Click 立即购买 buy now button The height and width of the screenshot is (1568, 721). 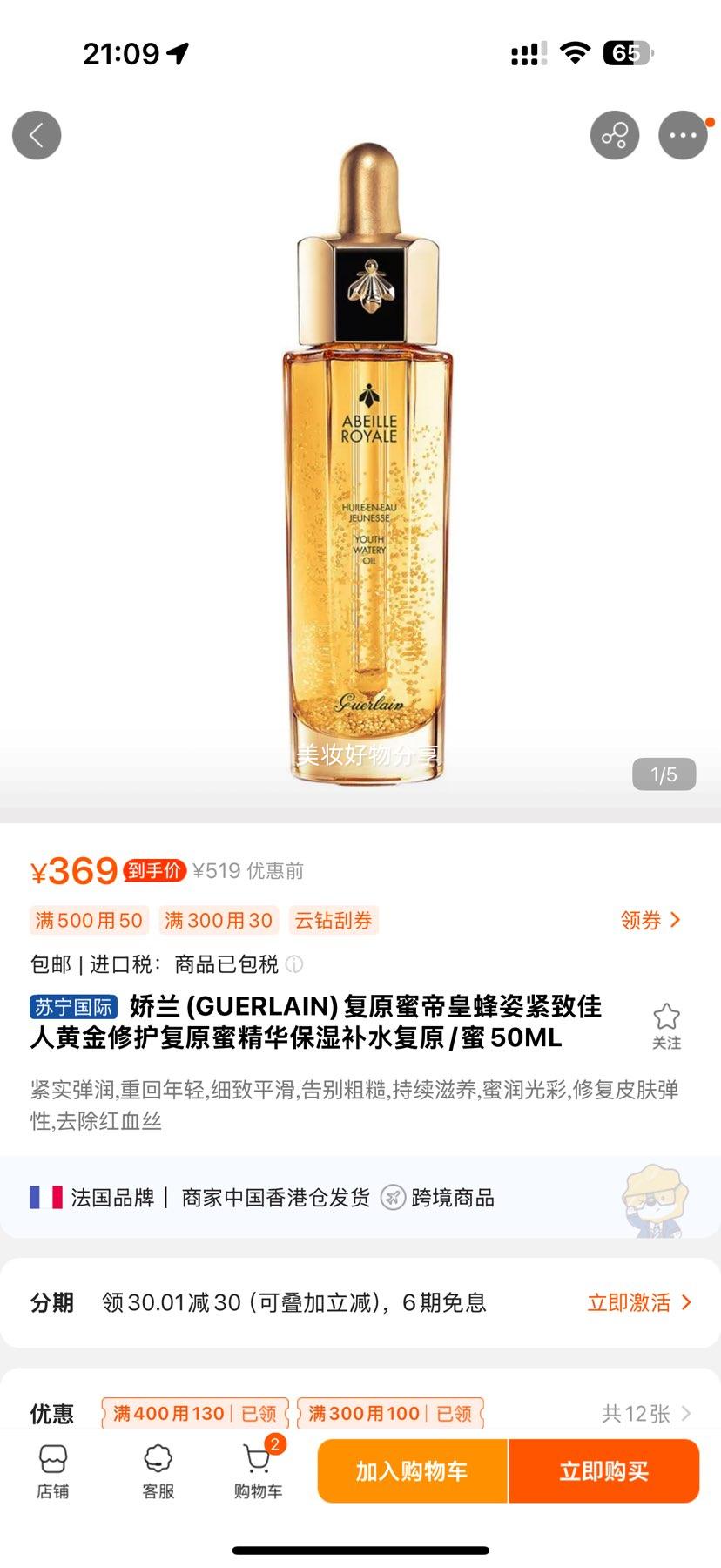coord(603,1472)
